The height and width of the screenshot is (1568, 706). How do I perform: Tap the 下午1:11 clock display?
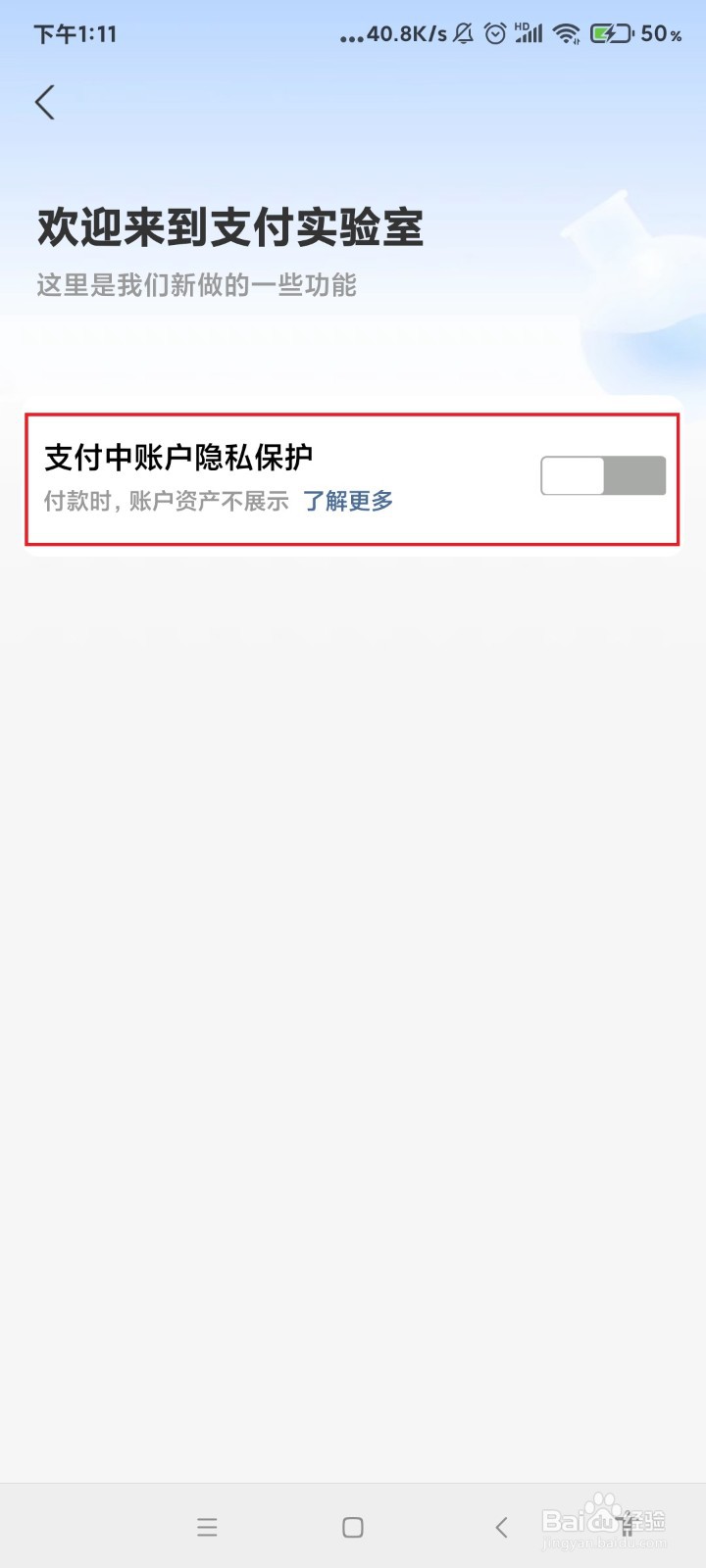74,33
